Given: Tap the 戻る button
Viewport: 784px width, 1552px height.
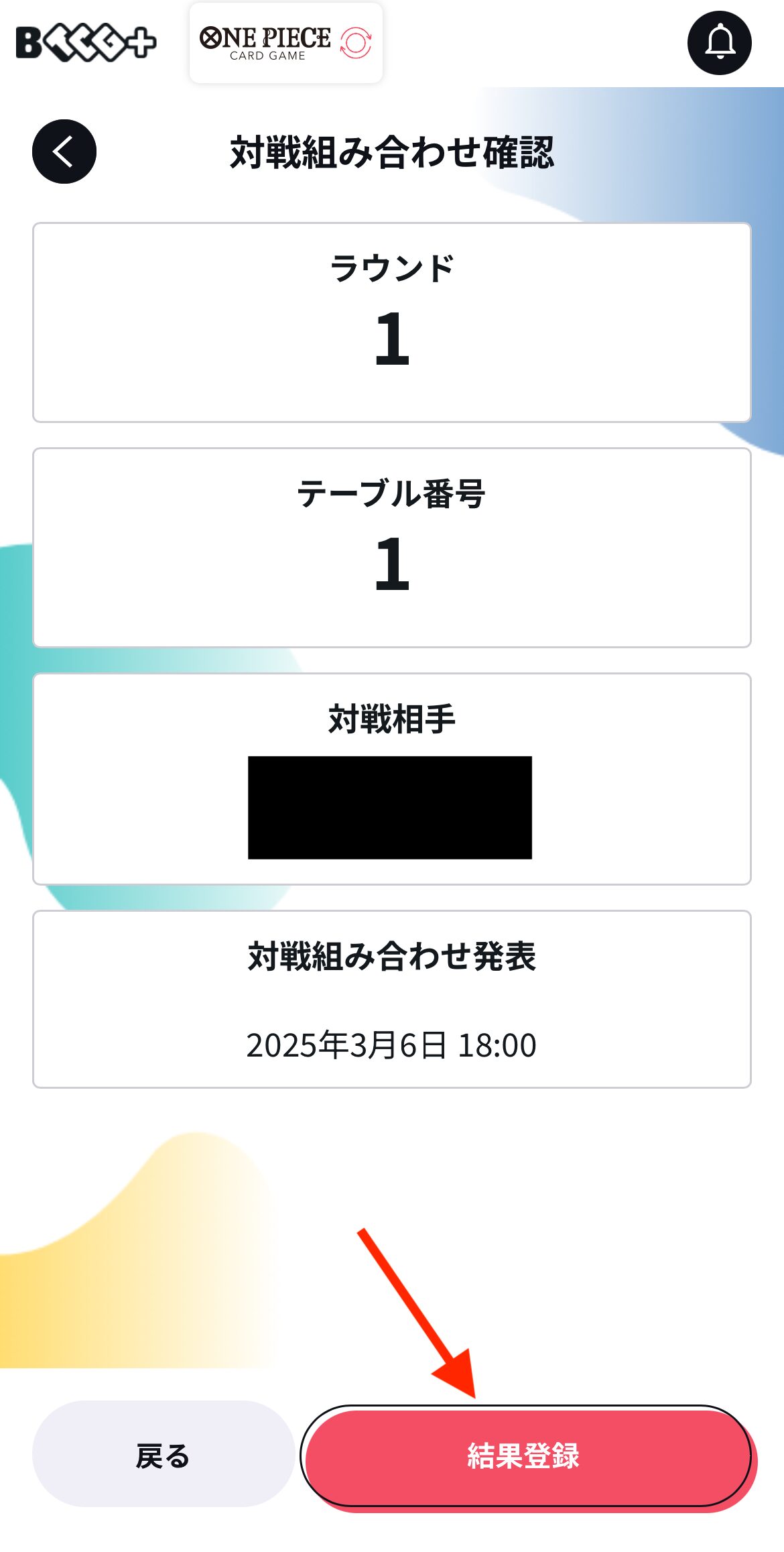Looking at the screenshot, I should (164, 1453).
